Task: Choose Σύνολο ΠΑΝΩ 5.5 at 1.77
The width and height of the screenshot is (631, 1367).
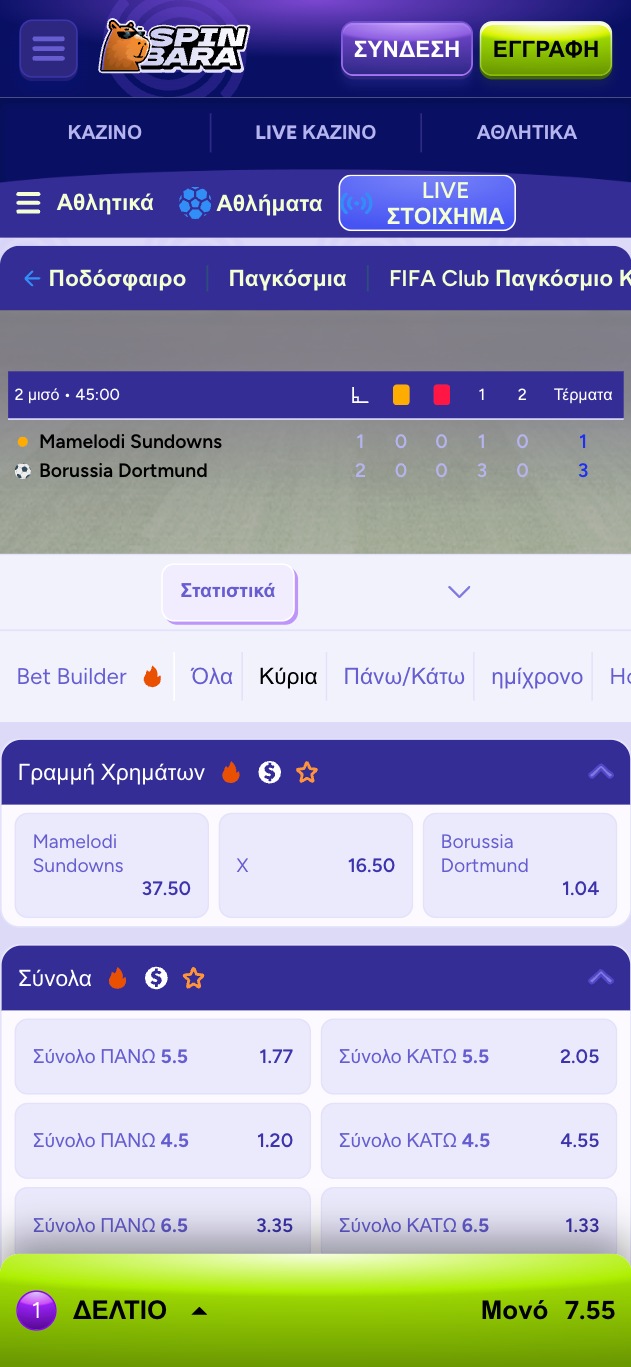Action: 162,1056
